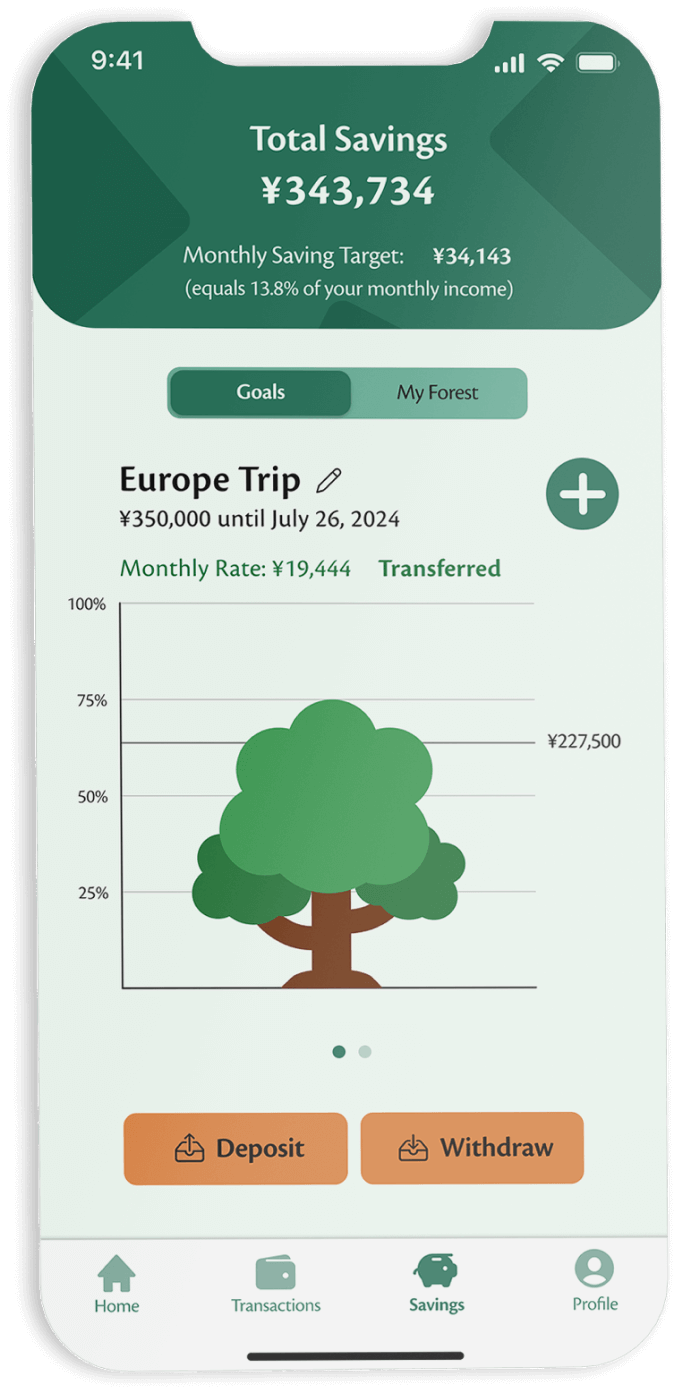
Task: Switch to the My Forest tab
Action: tap(438, 393)
